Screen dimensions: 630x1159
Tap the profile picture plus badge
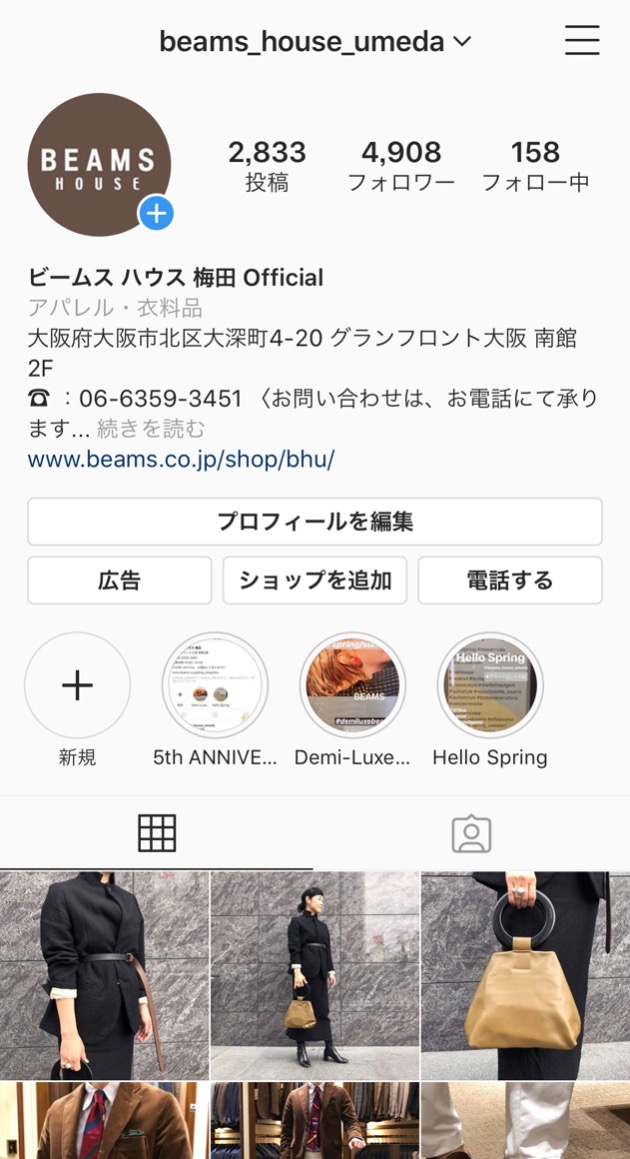pyautogui.click(x=156, y=213)
